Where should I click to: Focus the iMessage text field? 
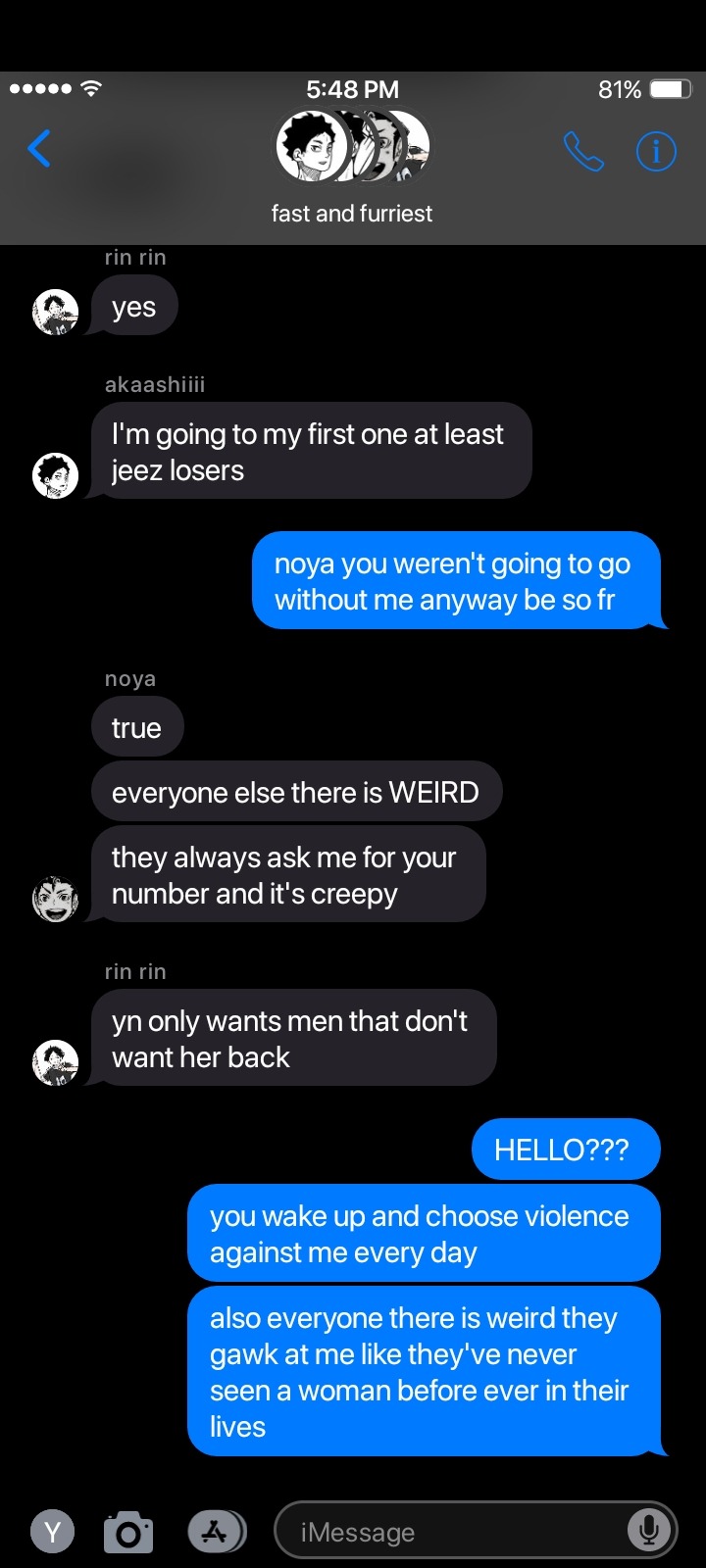pos(451,1532)
